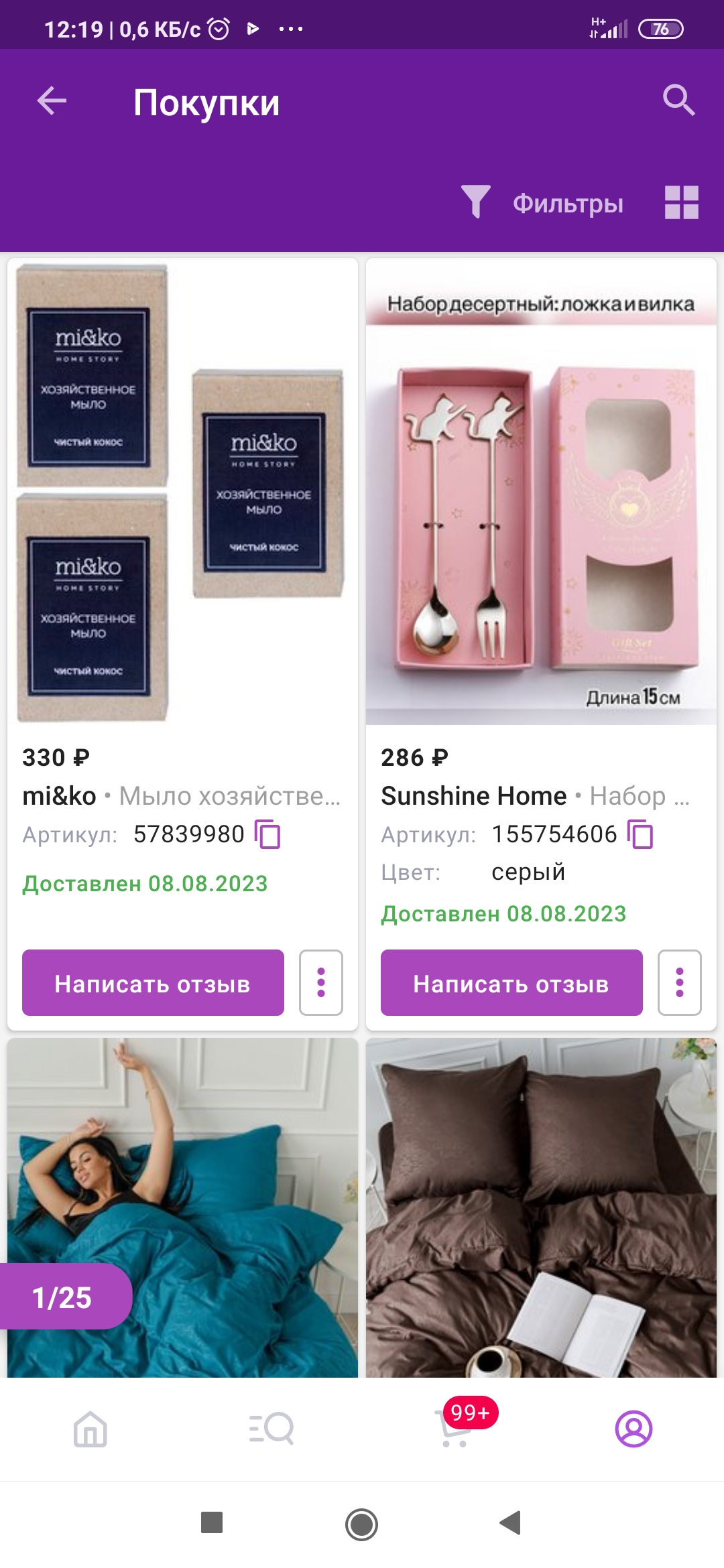Open search in purchases

(x=678, y=101)
